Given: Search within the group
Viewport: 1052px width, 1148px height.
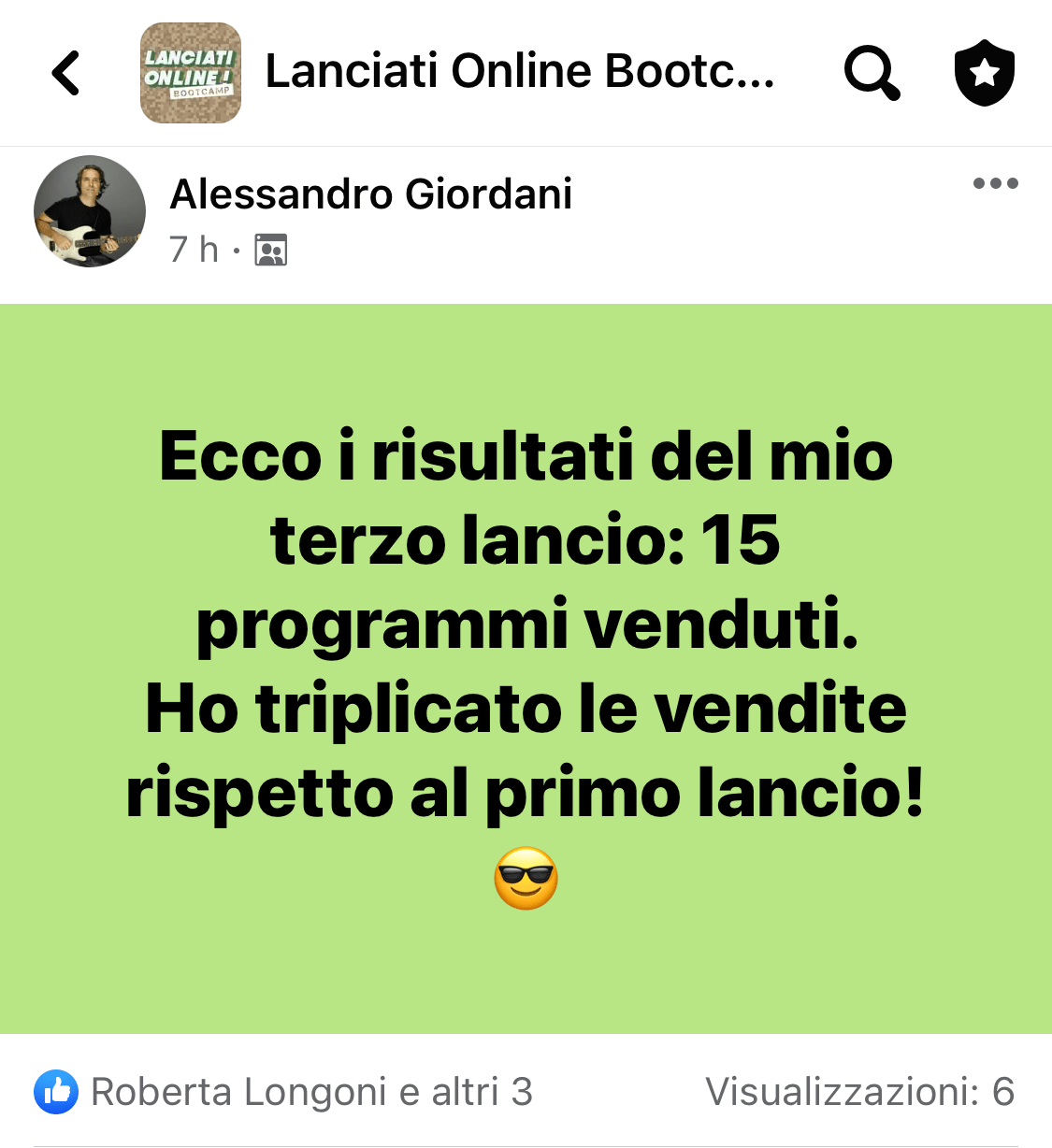Looking at the screenshot, I should [x=872, y=73].
